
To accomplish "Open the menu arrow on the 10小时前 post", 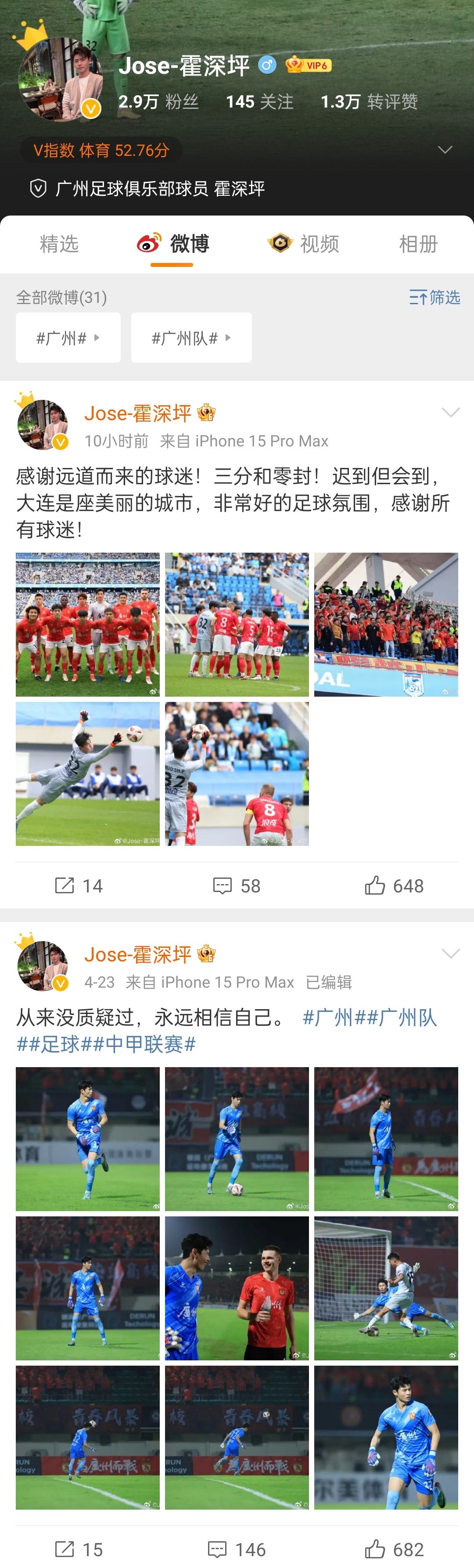I will pyautogui.click(x=450, y=413).
